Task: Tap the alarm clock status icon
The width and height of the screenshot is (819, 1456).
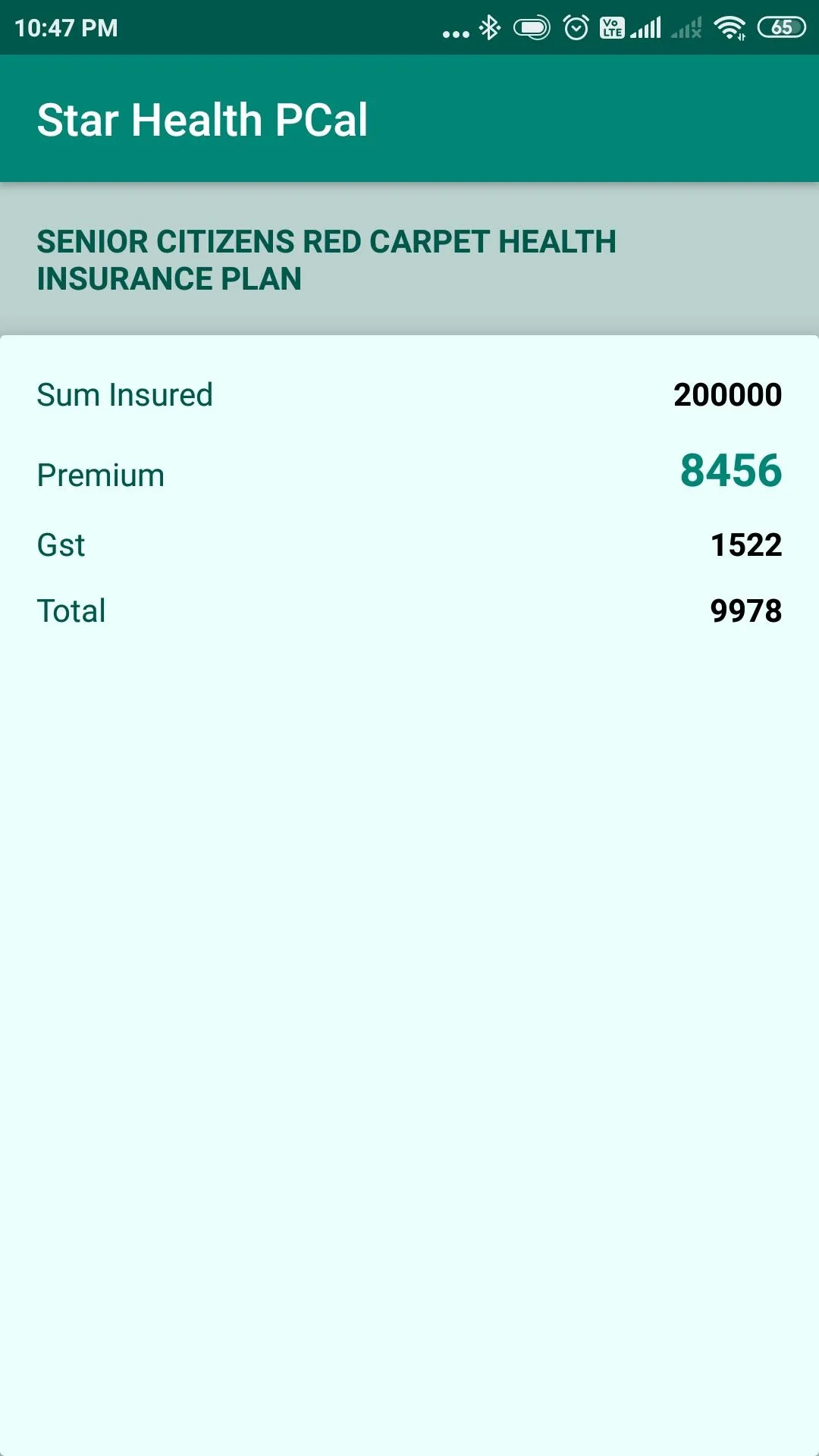Action: (576, 27)
